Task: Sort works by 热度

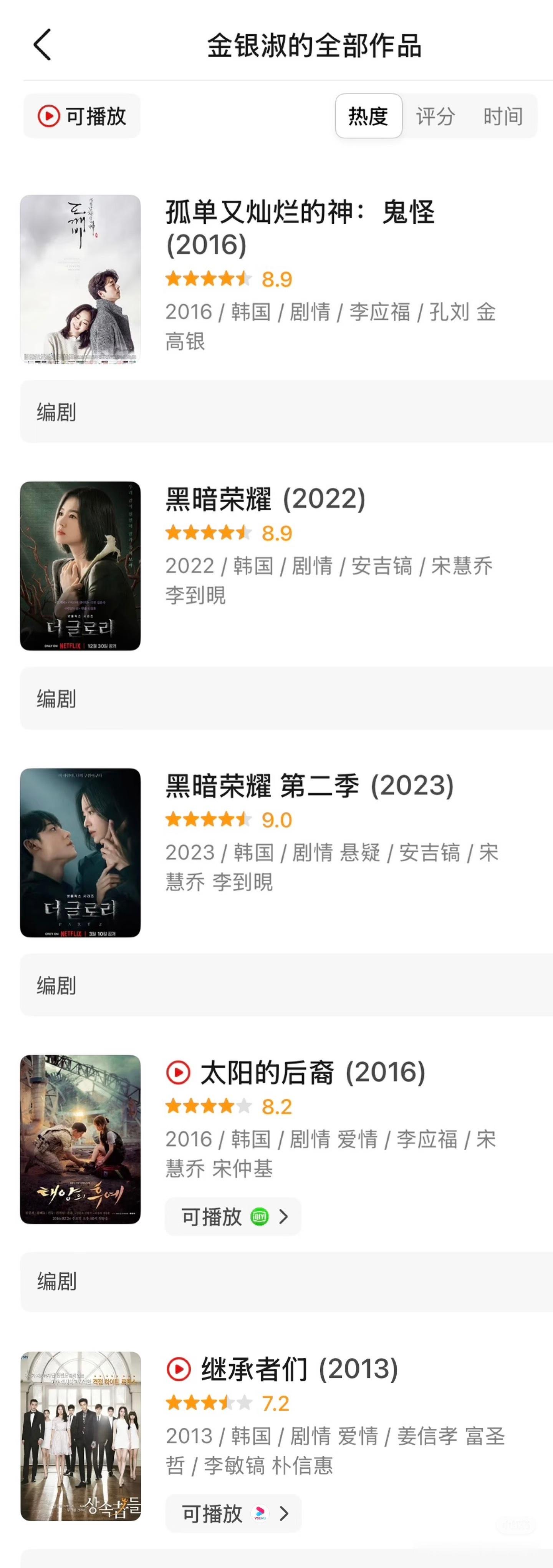Action: tap(368, 116)
